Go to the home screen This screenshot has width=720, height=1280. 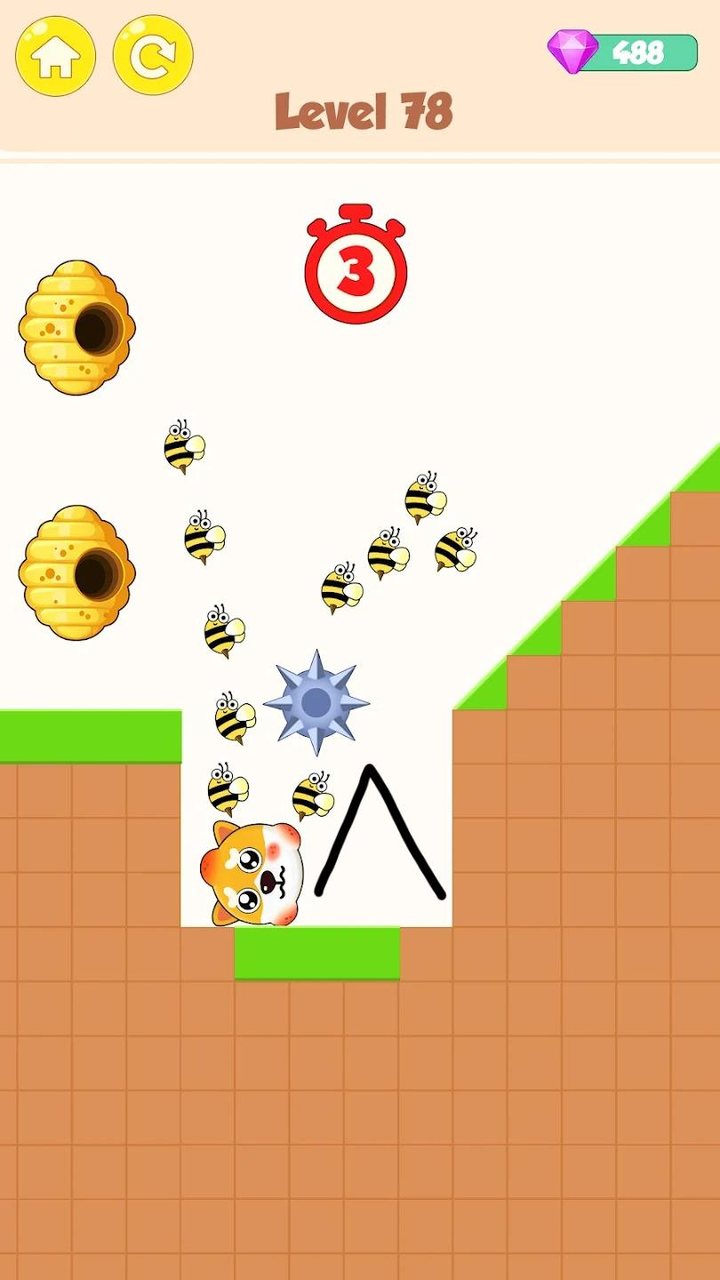click(x=55, y=55)
